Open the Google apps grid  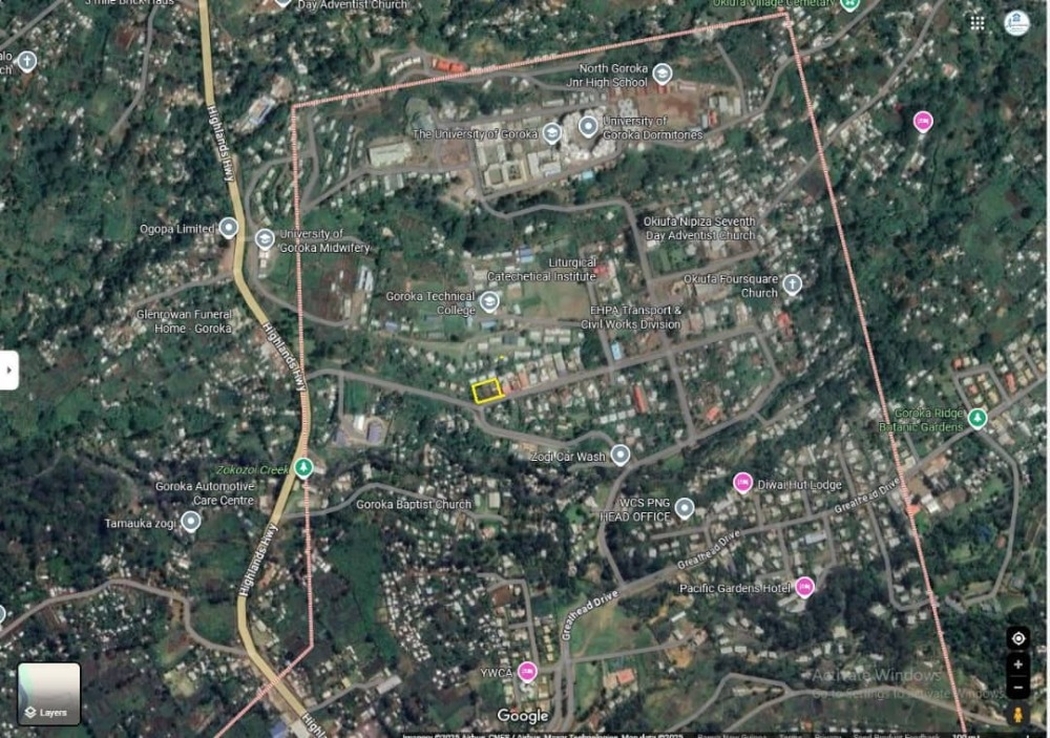pyautogui.click(x=977, y=22)
